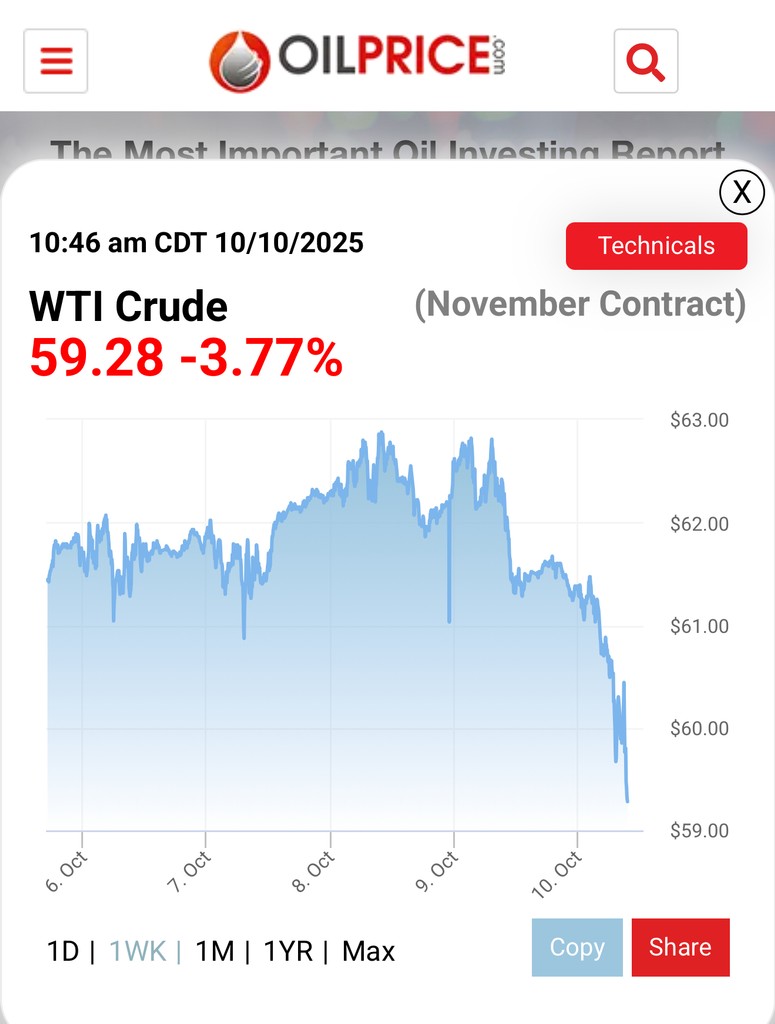Switch chart to 1M range
The height and width of the screenshot is (1024, 775).
click(214, 951)
